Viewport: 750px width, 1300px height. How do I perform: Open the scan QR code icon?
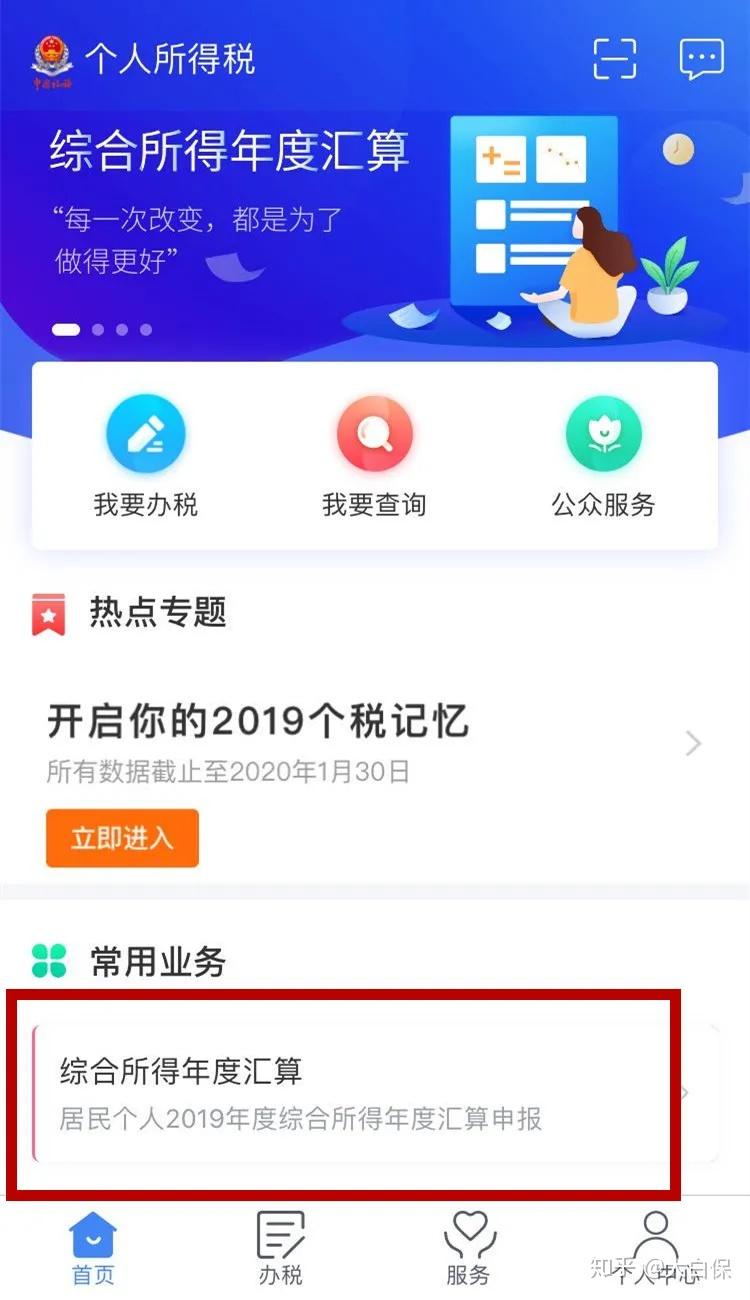[x=614, y=59]
